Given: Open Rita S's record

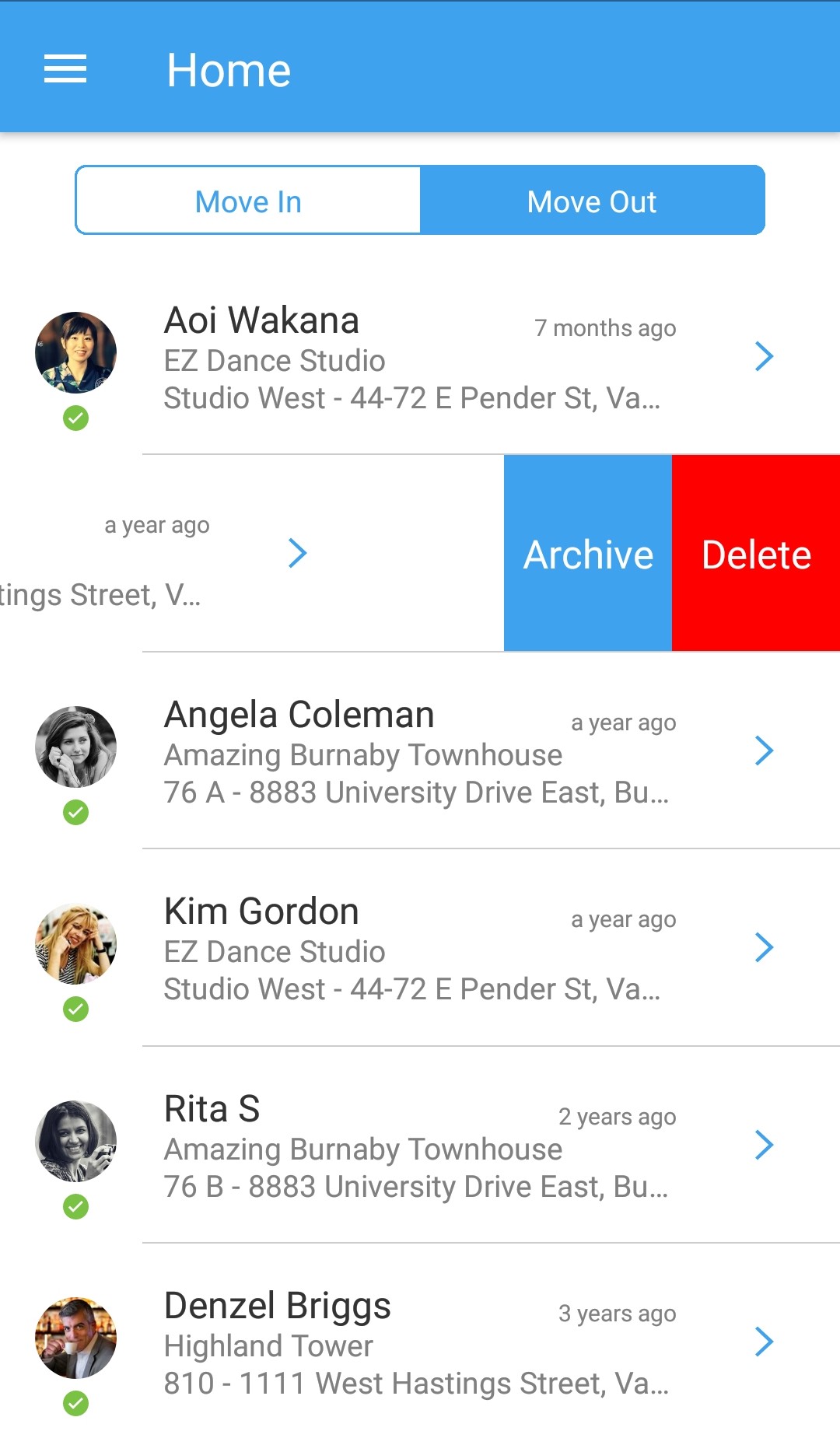Looking at the screenshot, I should tap(420, 1145).
